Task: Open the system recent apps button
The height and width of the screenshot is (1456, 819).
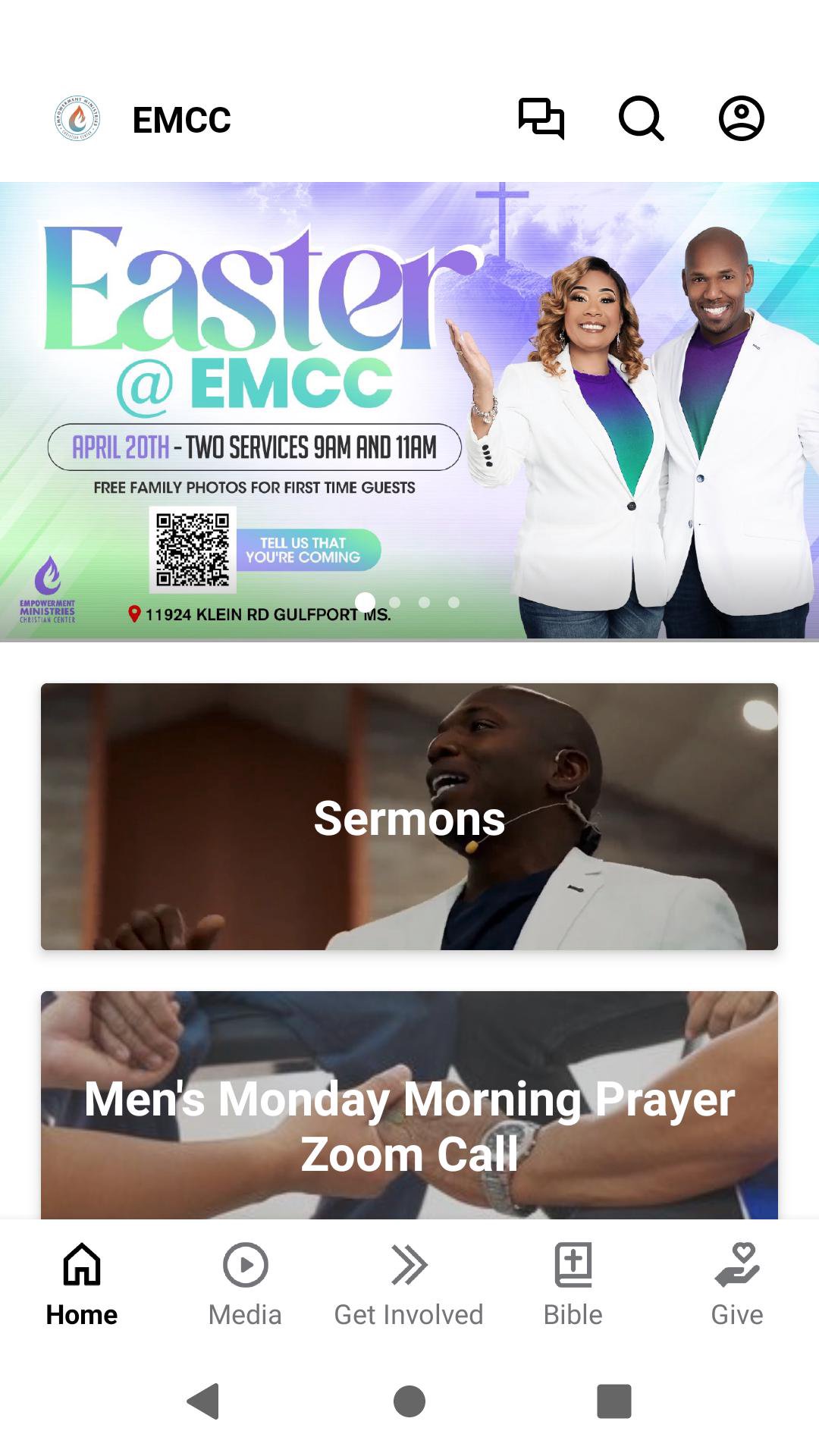Action: pyautogui.click(x=613, y=1401)
